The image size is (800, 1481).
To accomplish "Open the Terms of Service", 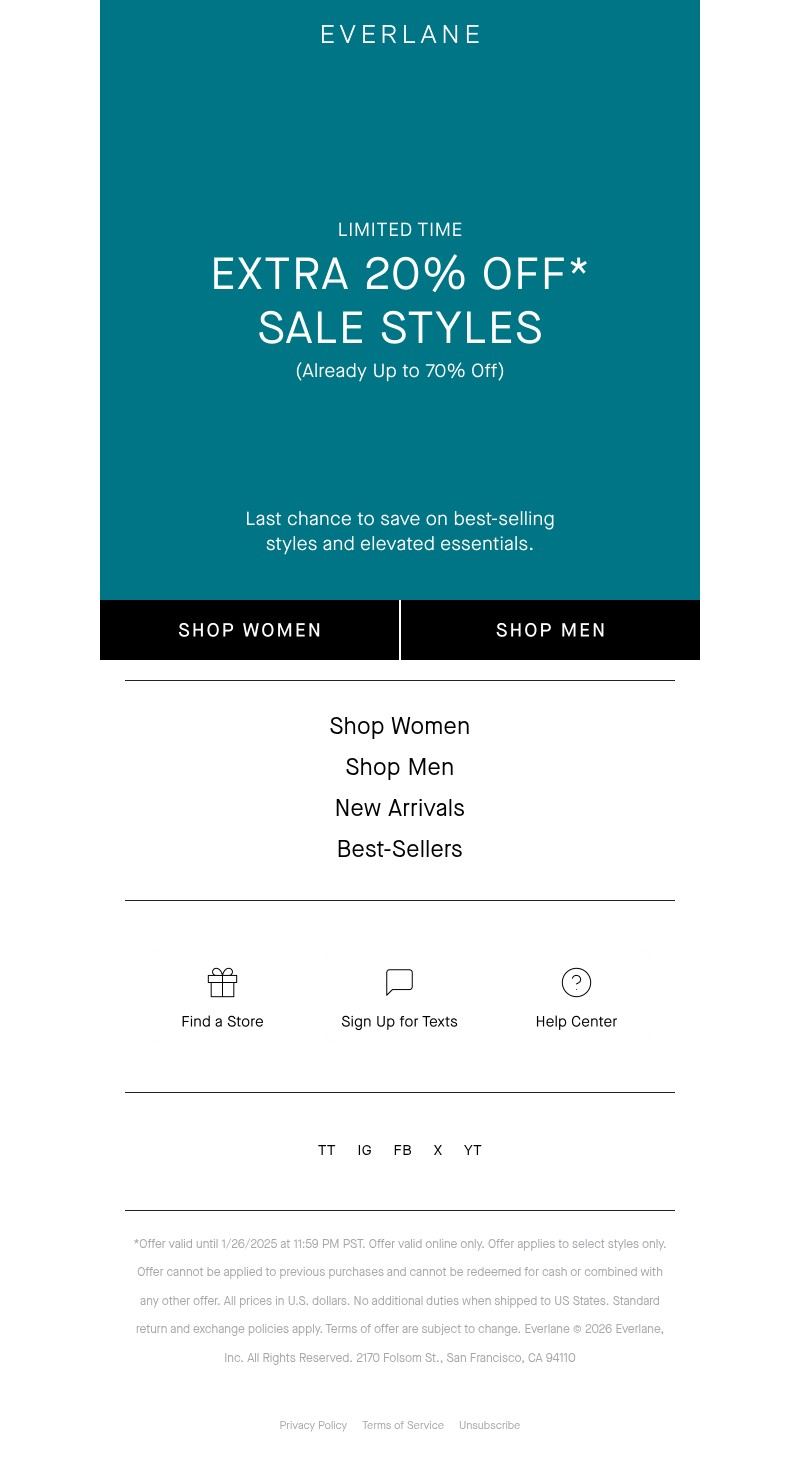I will [402, 1425].
